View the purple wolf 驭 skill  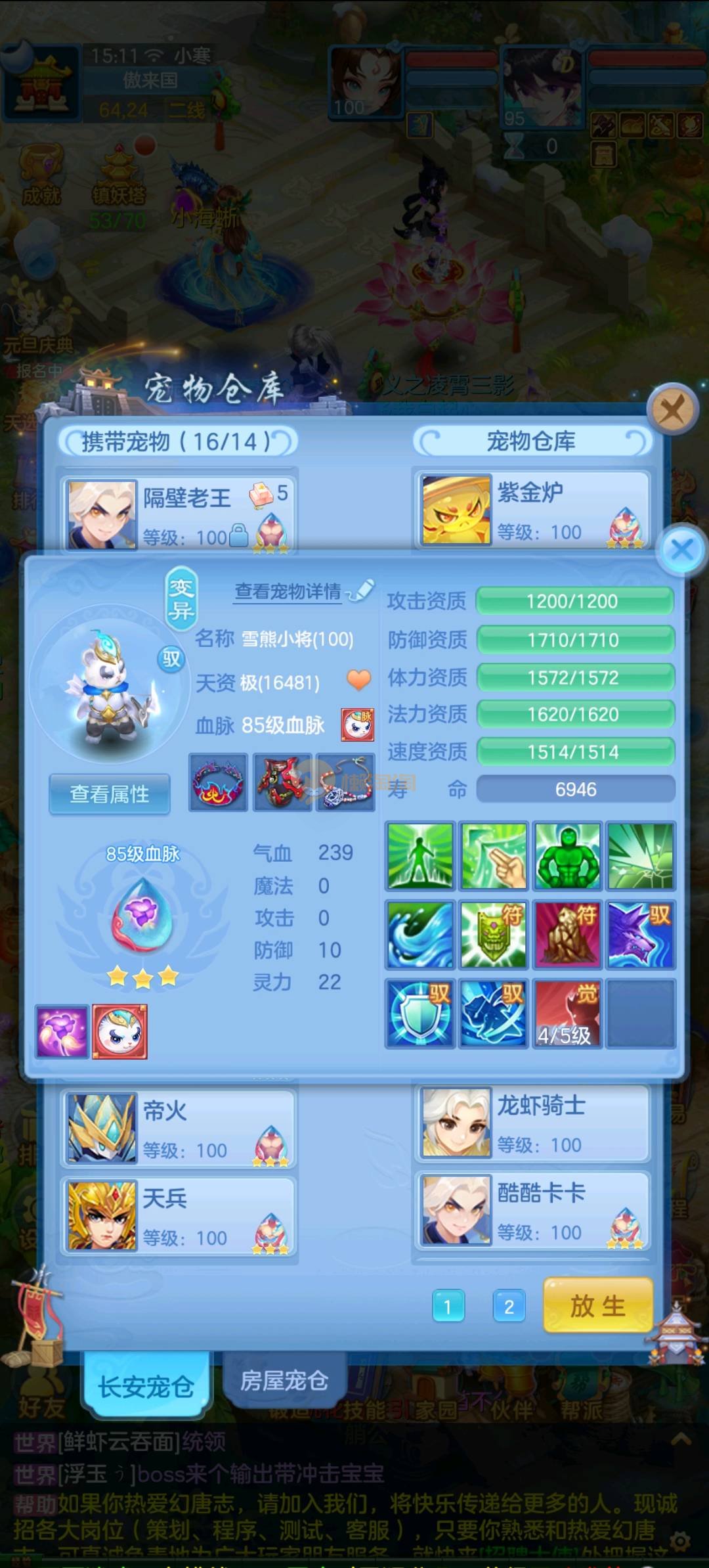click(x=641, y=935)
